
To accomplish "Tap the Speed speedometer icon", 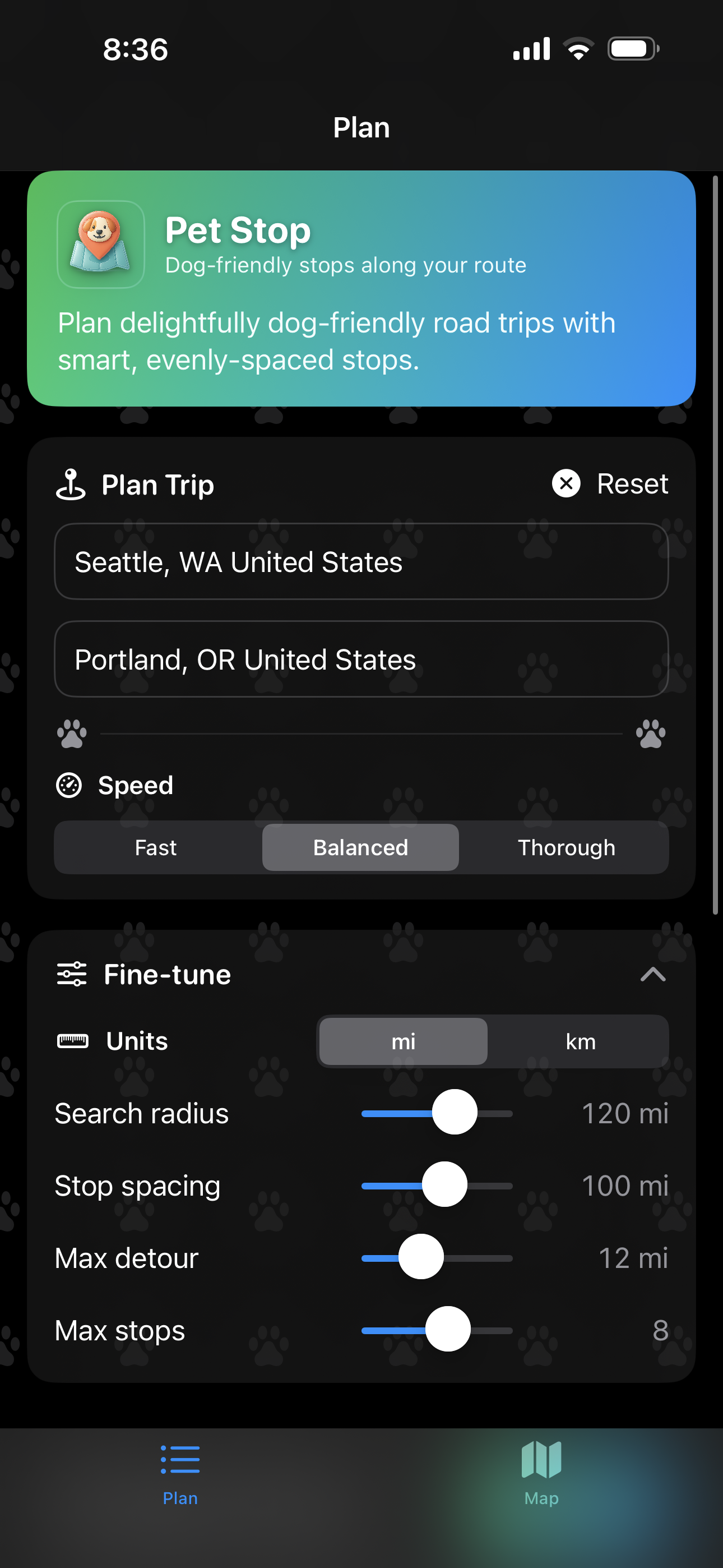I will [x=70, y=785].
